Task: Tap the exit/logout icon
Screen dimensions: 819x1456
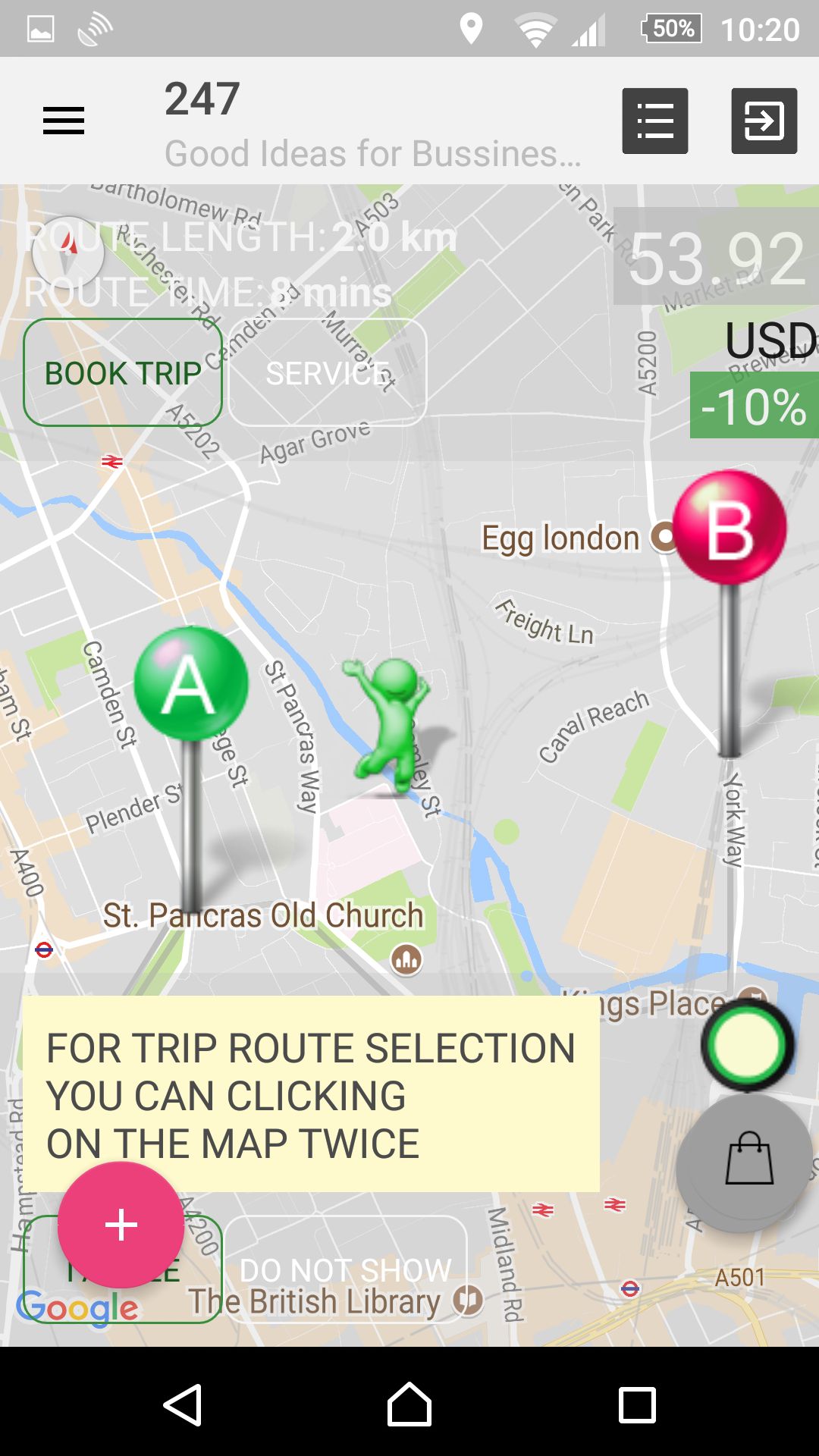Action: (764, 121)
